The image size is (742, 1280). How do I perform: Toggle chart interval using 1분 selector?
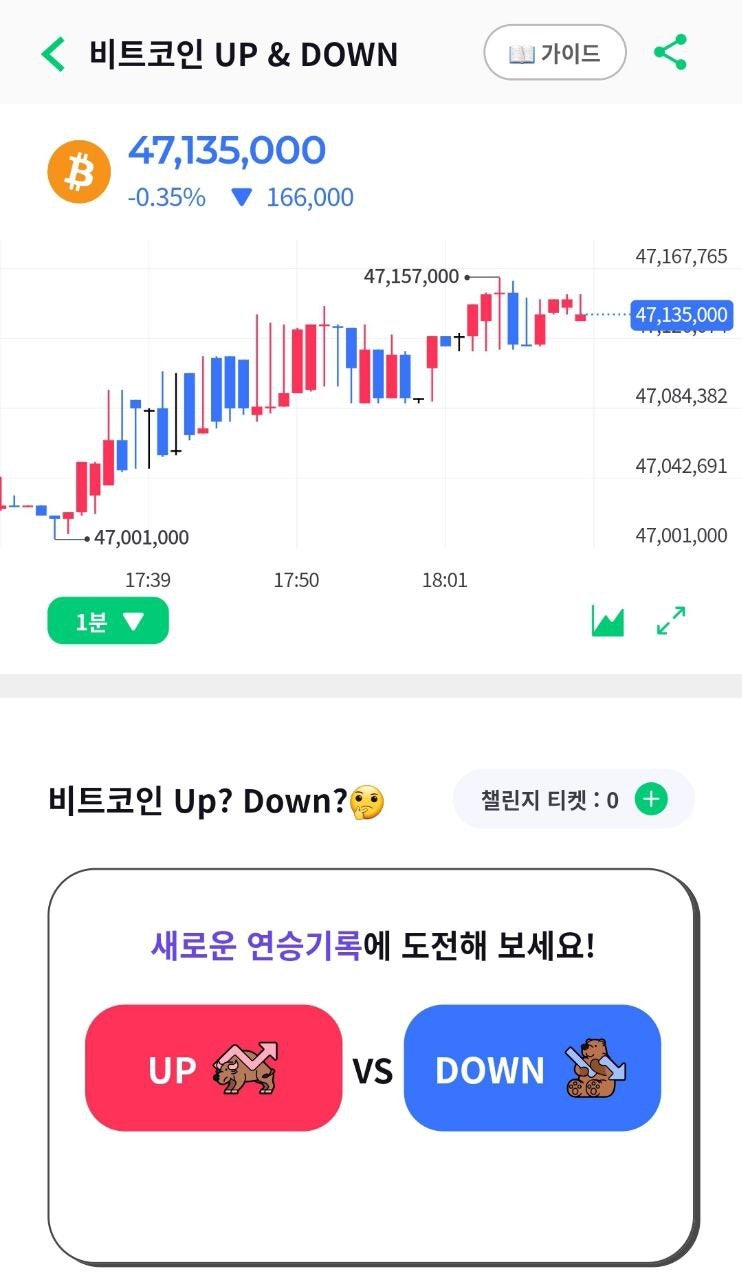tap(107, 620)
